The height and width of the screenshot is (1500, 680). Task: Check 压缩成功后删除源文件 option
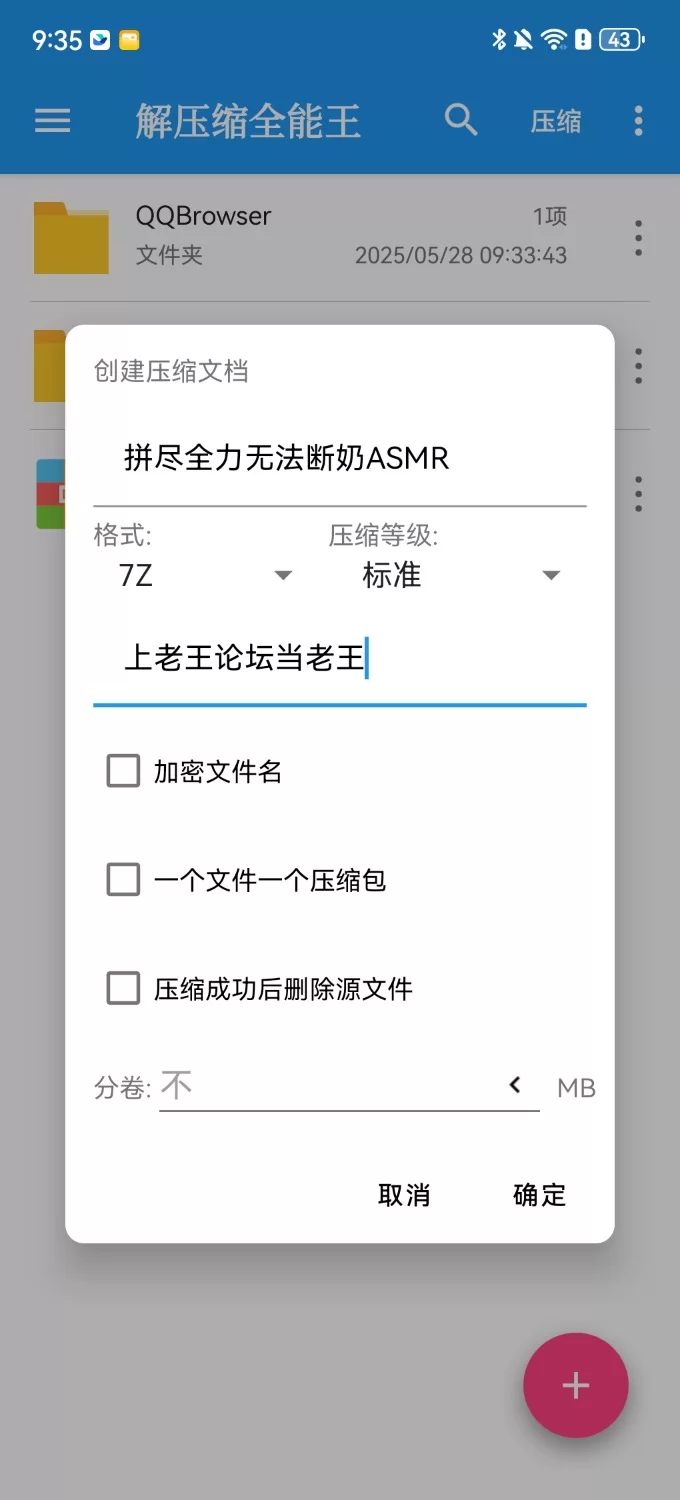tap(124, 989)
